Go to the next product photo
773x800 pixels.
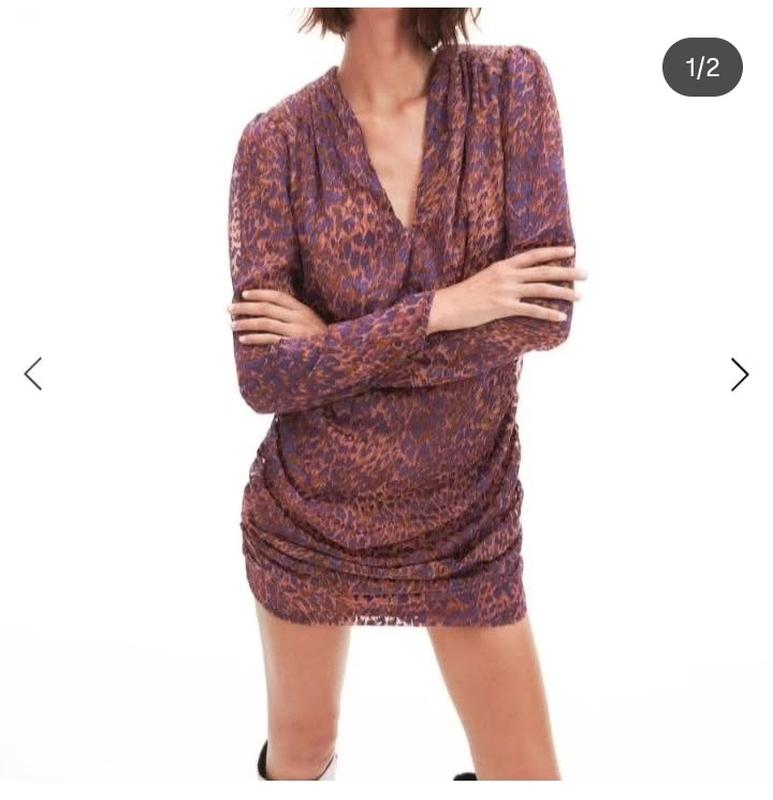click(x=739, y=374)
